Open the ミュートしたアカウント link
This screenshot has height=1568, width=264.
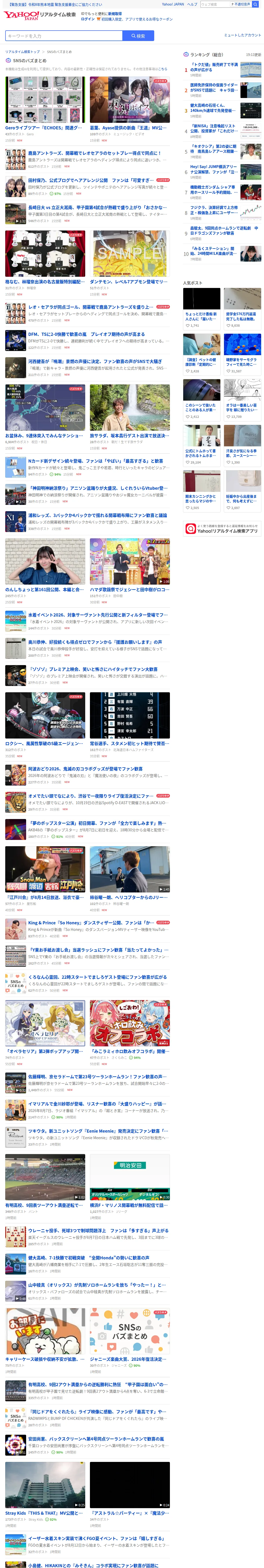pos(242,35)
